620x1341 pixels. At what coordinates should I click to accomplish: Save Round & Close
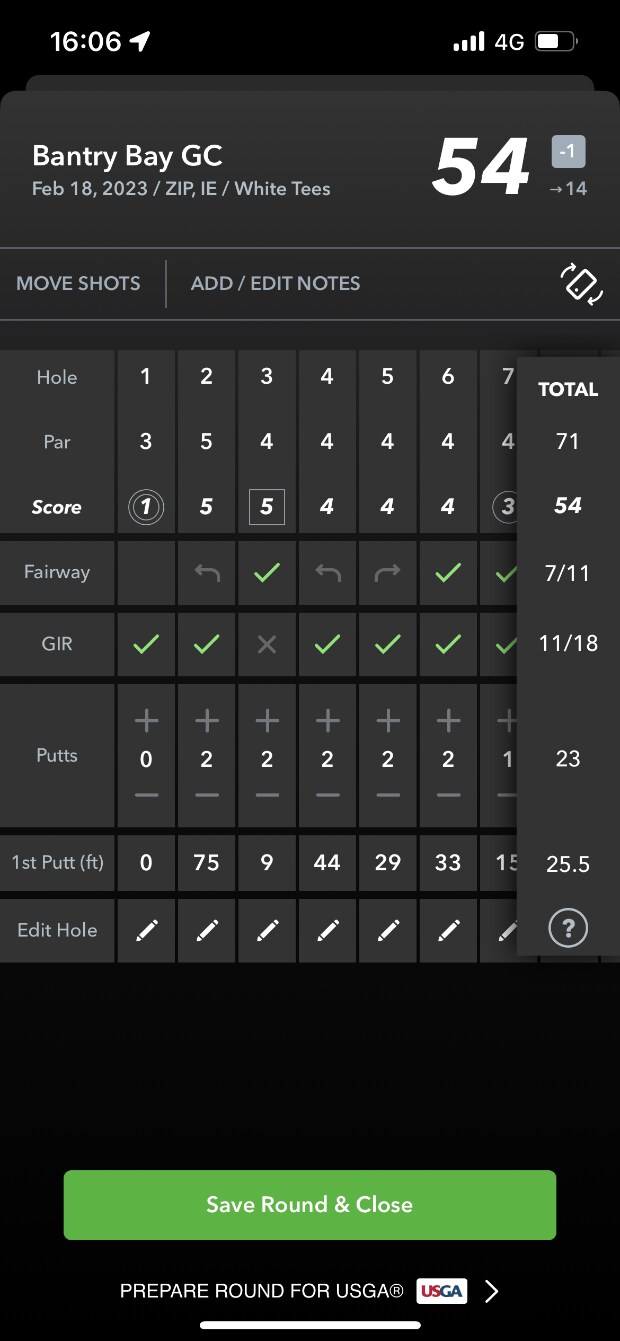[309, 1205]
